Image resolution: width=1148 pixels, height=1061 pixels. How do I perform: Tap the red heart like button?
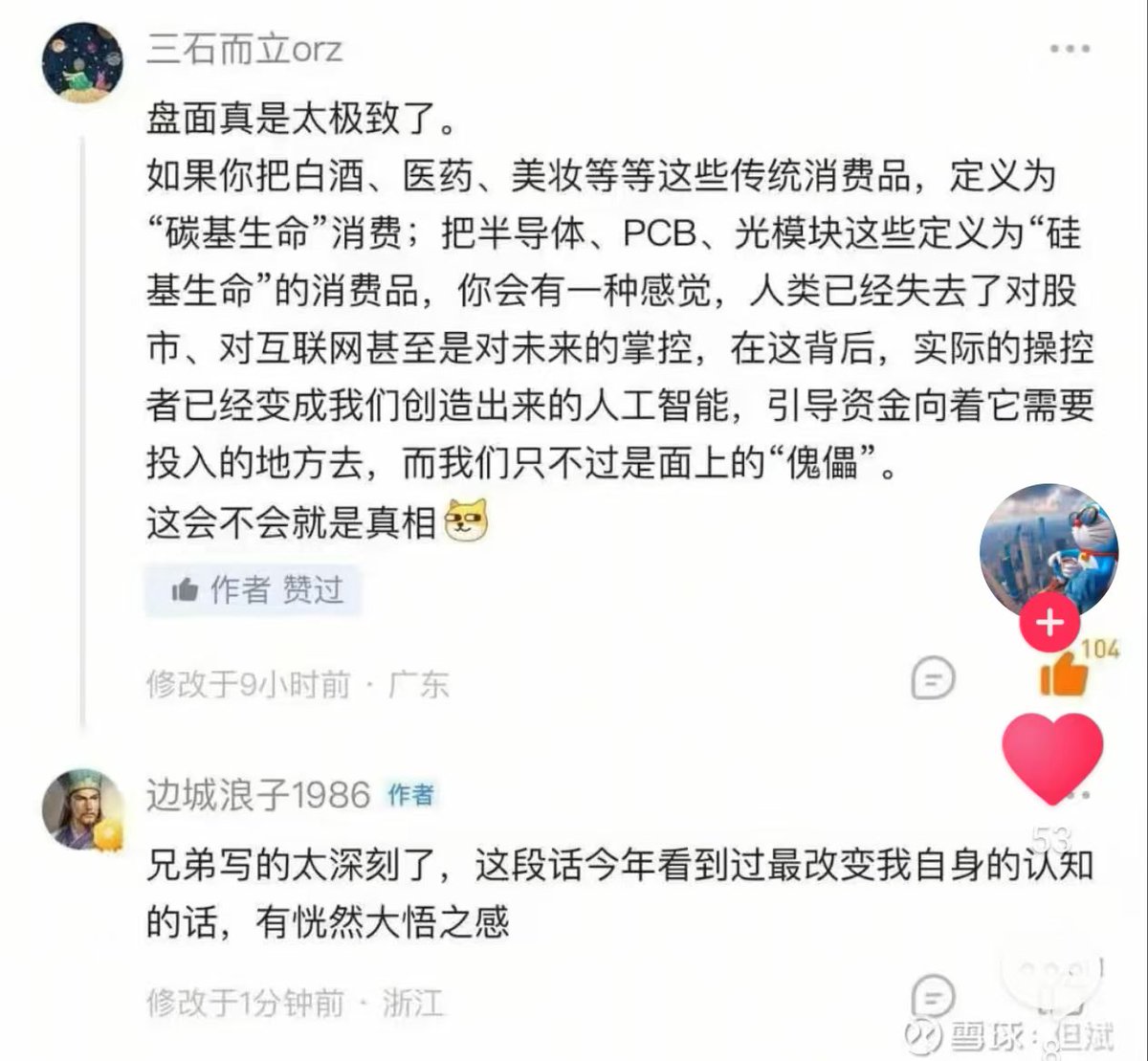[1052, 756]
